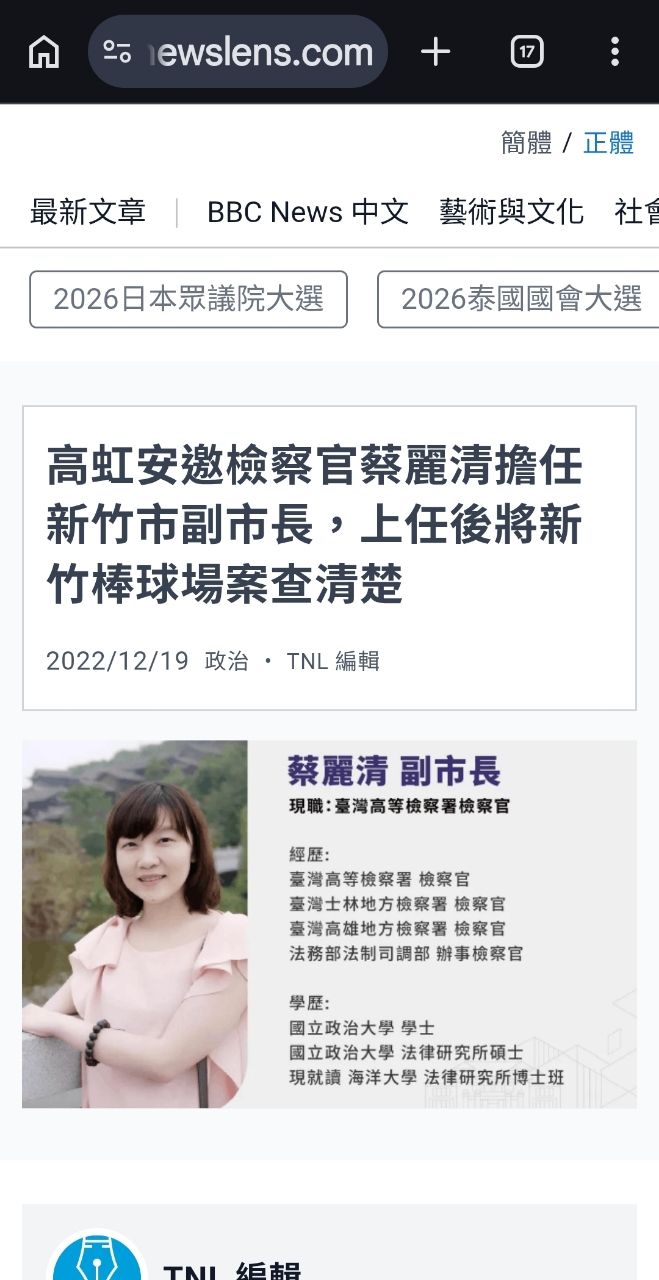This screenshot has height=1280, width=659.
Task: Open the 政治 category link
Action: pyautogui.click(x=226, y=661)
